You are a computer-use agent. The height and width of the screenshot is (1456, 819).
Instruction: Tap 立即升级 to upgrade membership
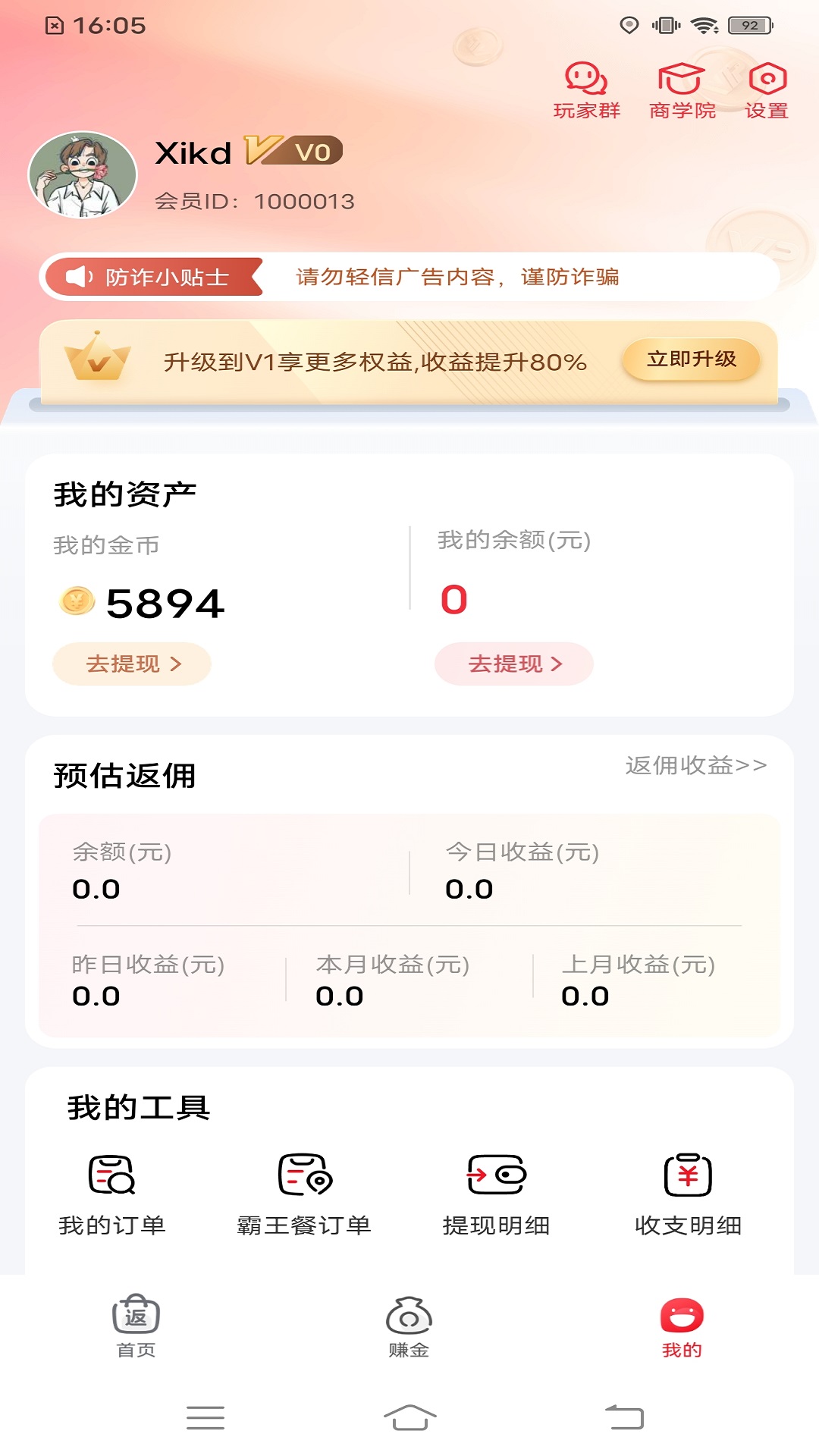point(690,361)
